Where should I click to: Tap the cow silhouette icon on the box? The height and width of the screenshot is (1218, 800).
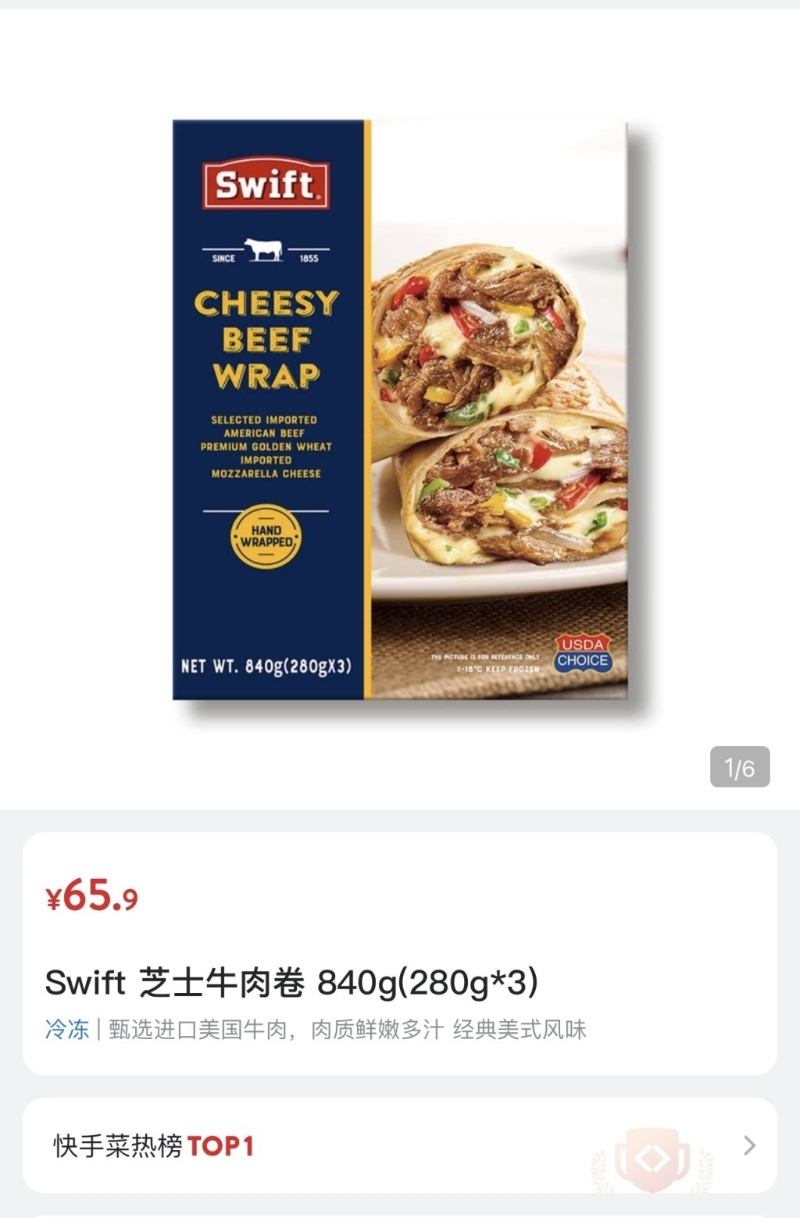263,251
